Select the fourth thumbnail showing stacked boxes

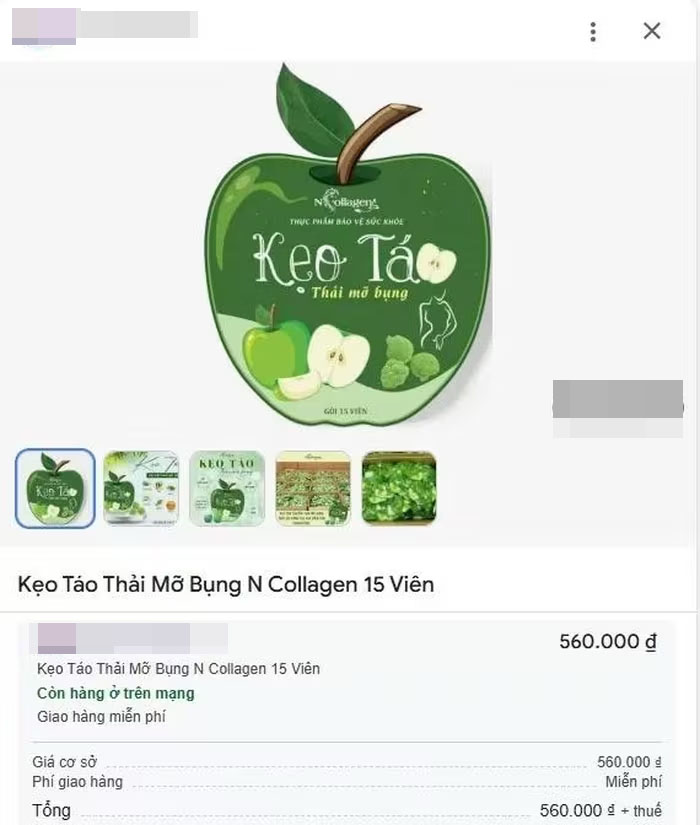313,488
